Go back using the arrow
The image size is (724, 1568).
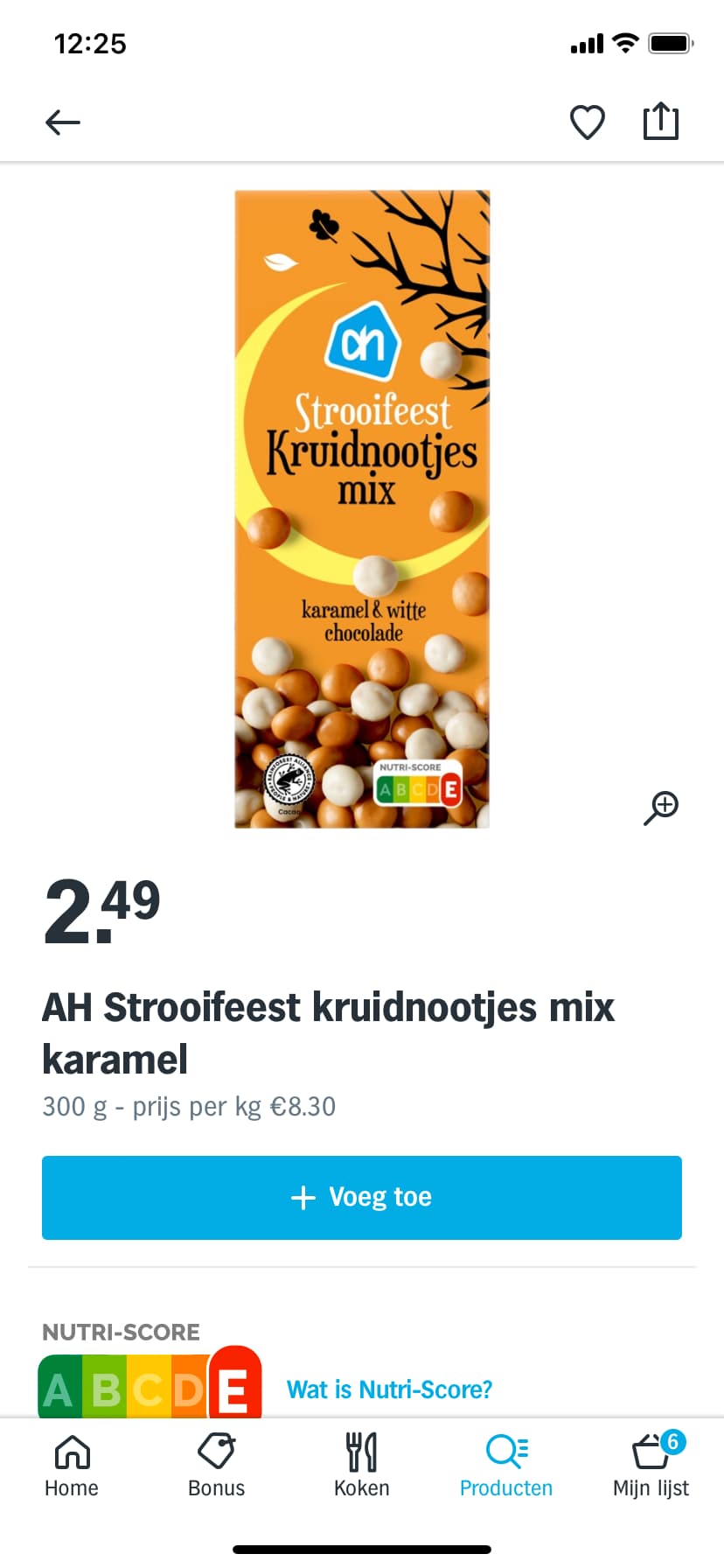tap(63, 122)
